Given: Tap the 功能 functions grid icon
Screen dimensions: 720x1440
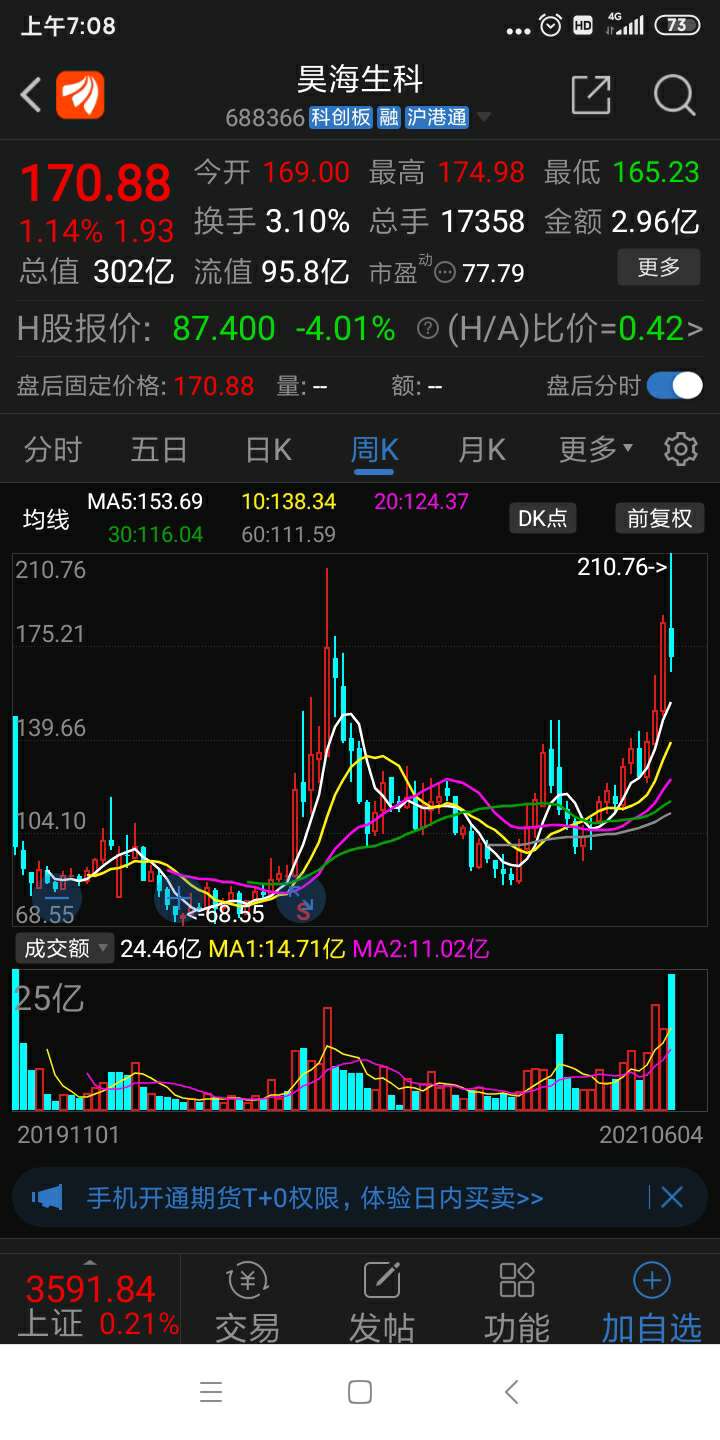Looking at the screenshot, I should pos(516,1295).
